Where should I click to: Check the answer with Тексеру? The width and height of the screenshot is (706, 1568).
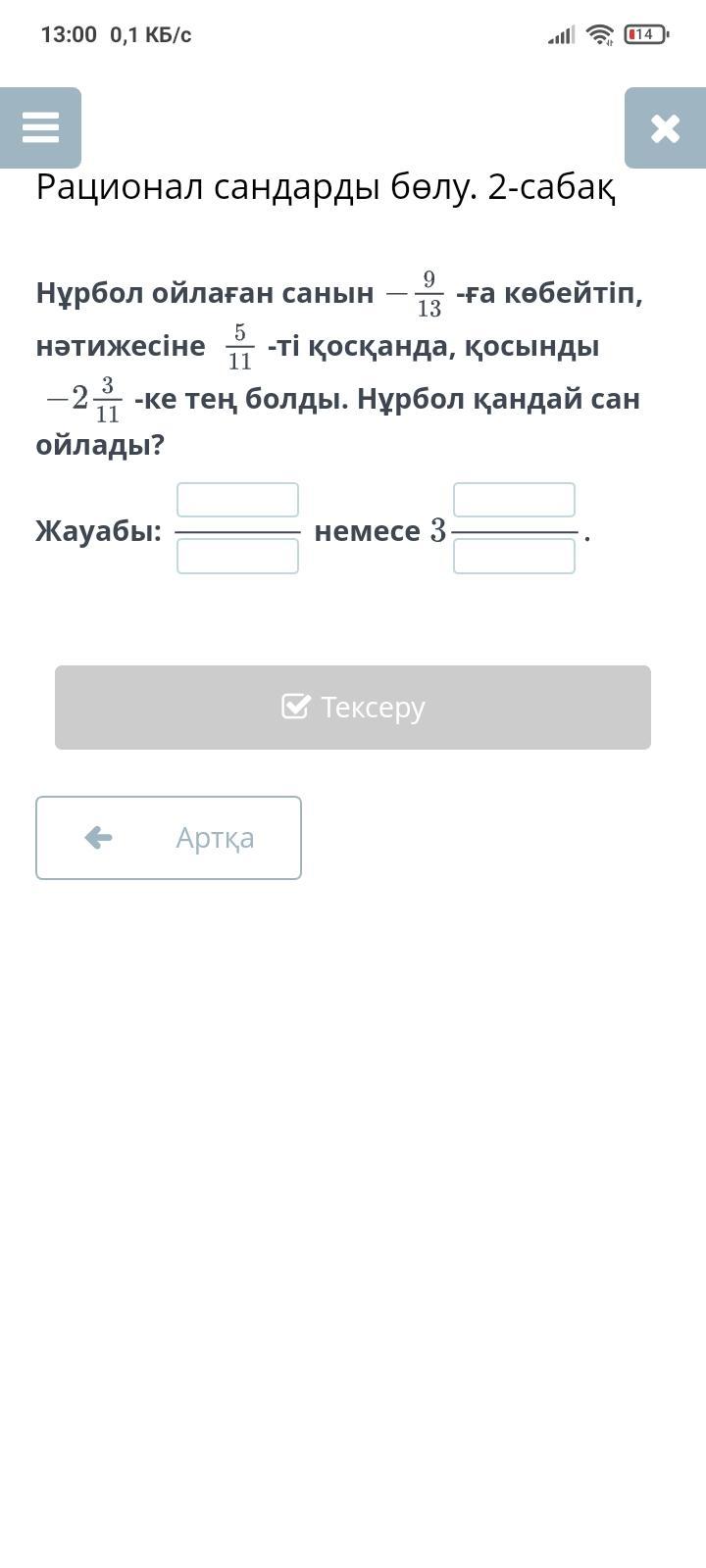pyautogui.click(x=353, y=708)
